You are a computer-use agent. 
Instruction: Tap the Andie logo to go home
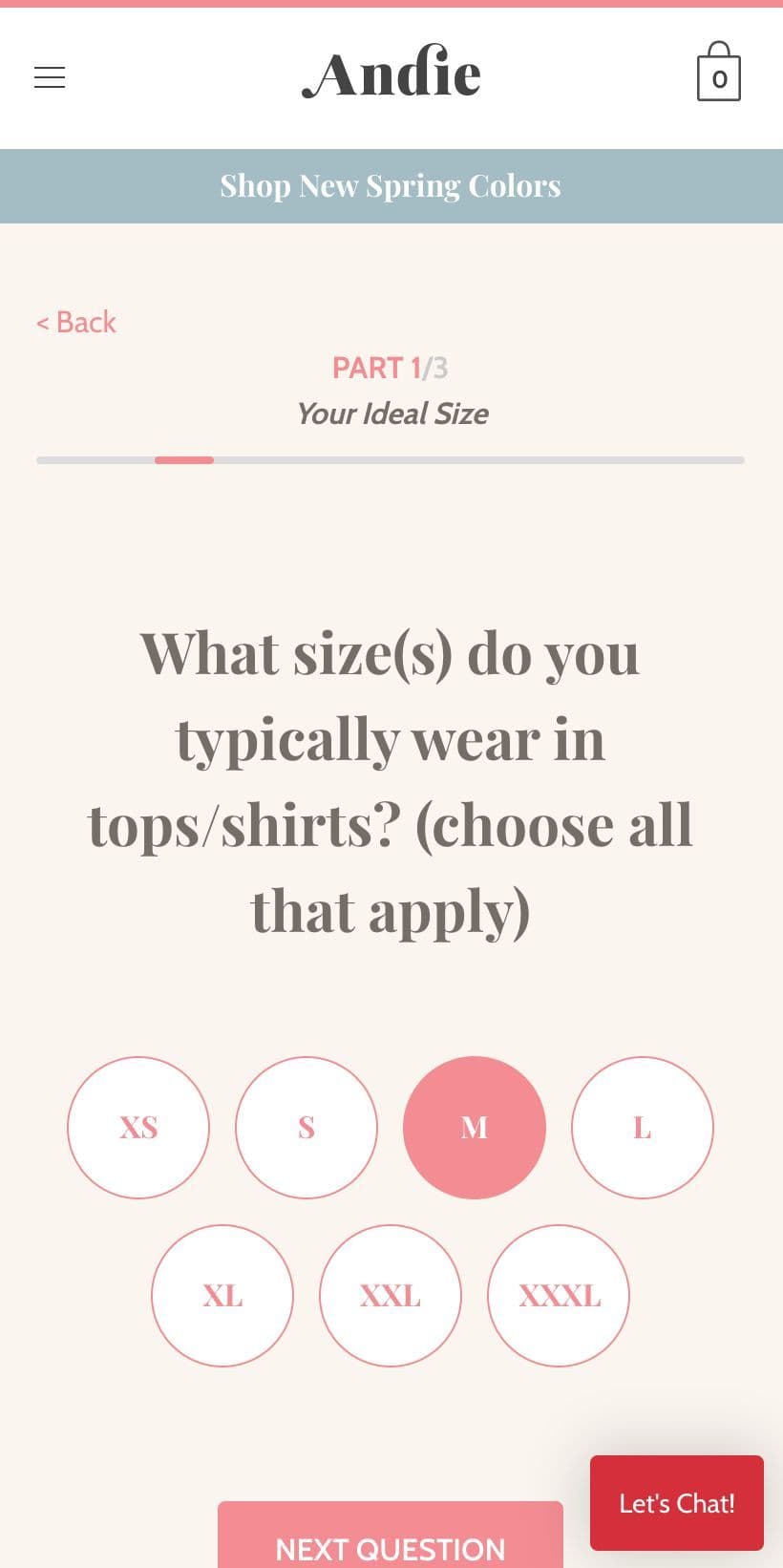(x=391, y=74)
